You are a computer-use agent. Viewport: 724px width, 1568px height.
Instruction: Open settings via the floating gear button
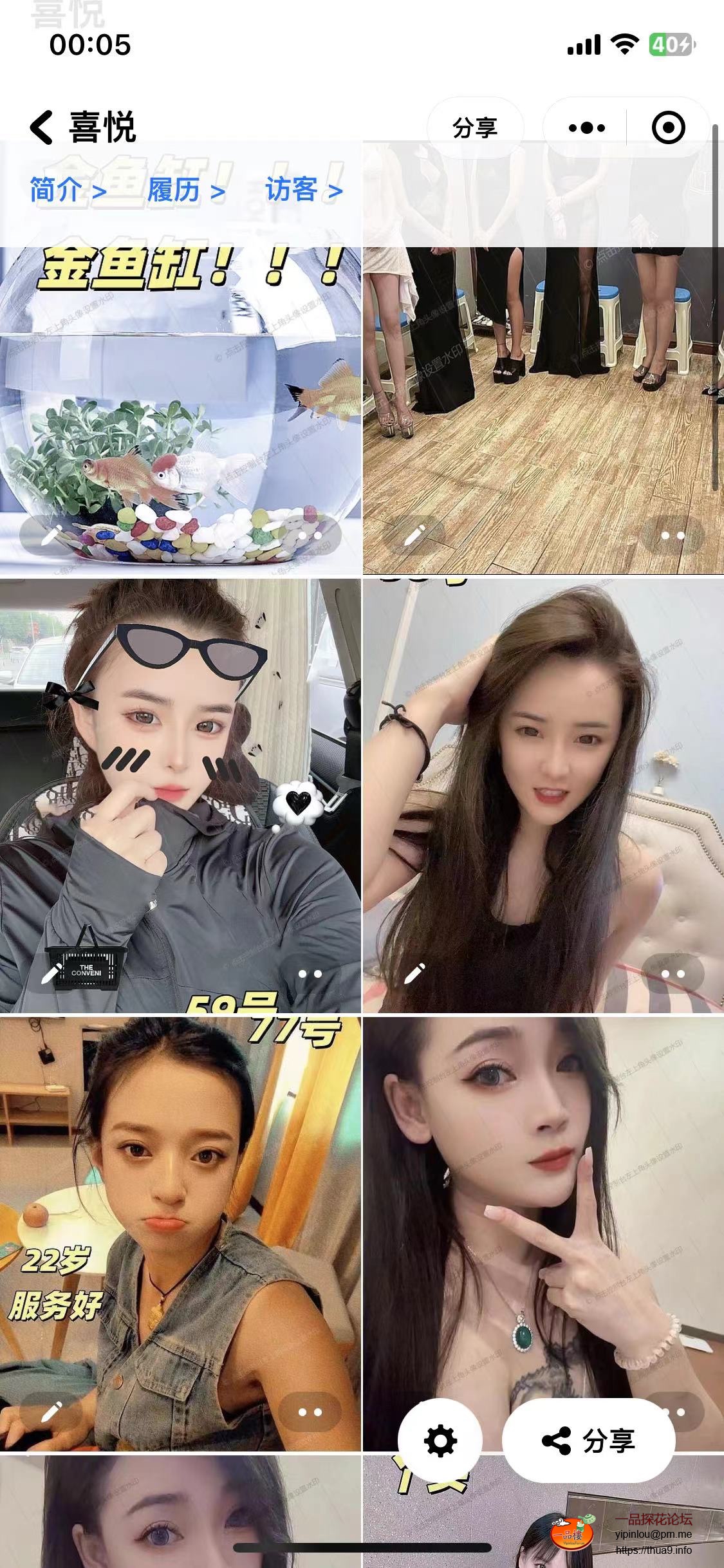point(440,1441)
